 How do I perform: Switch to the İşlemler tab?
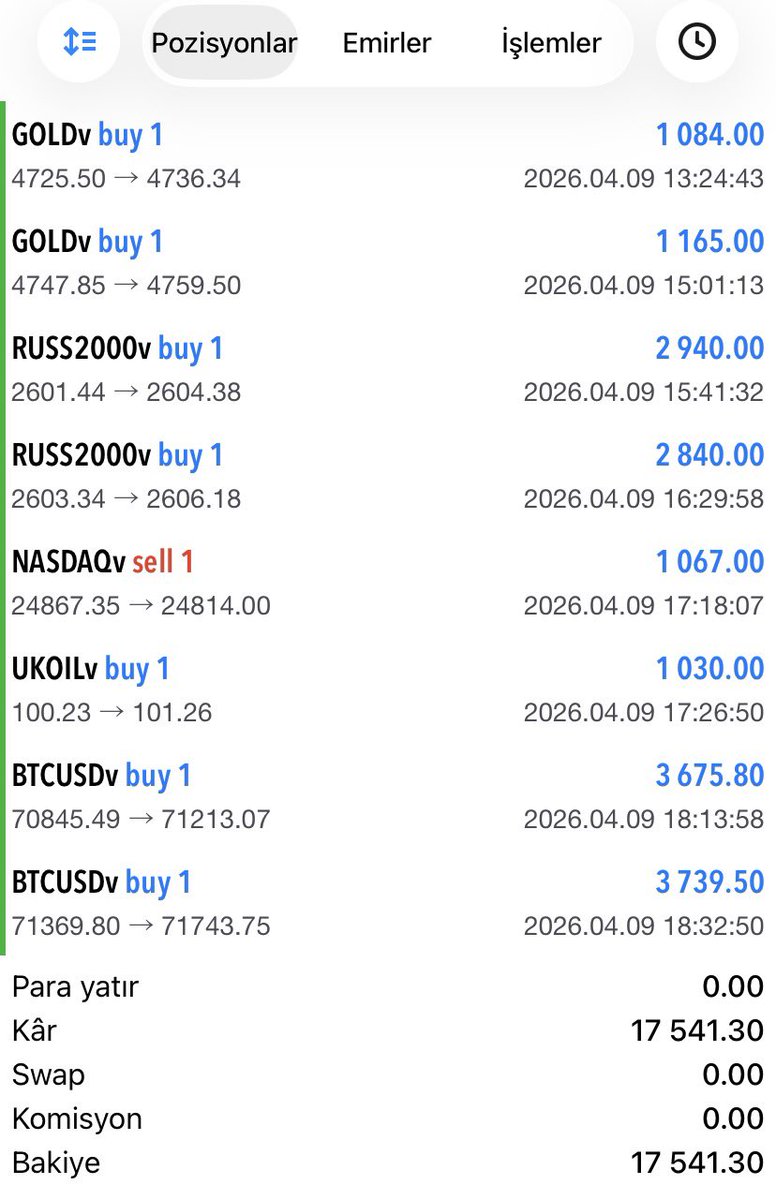pos(551,43)
